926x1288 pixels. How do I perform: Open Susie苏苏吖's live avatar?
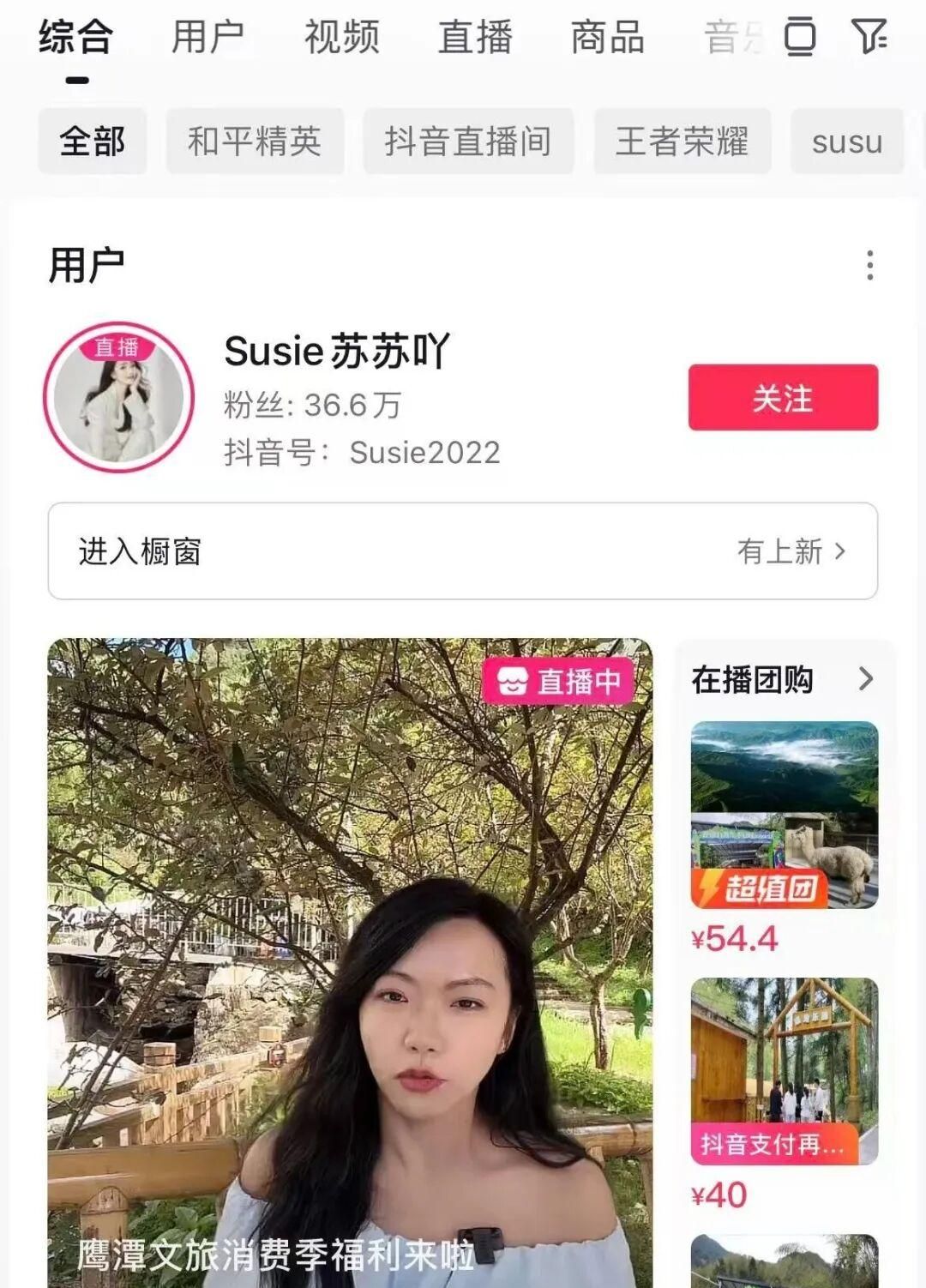point(119,398)
